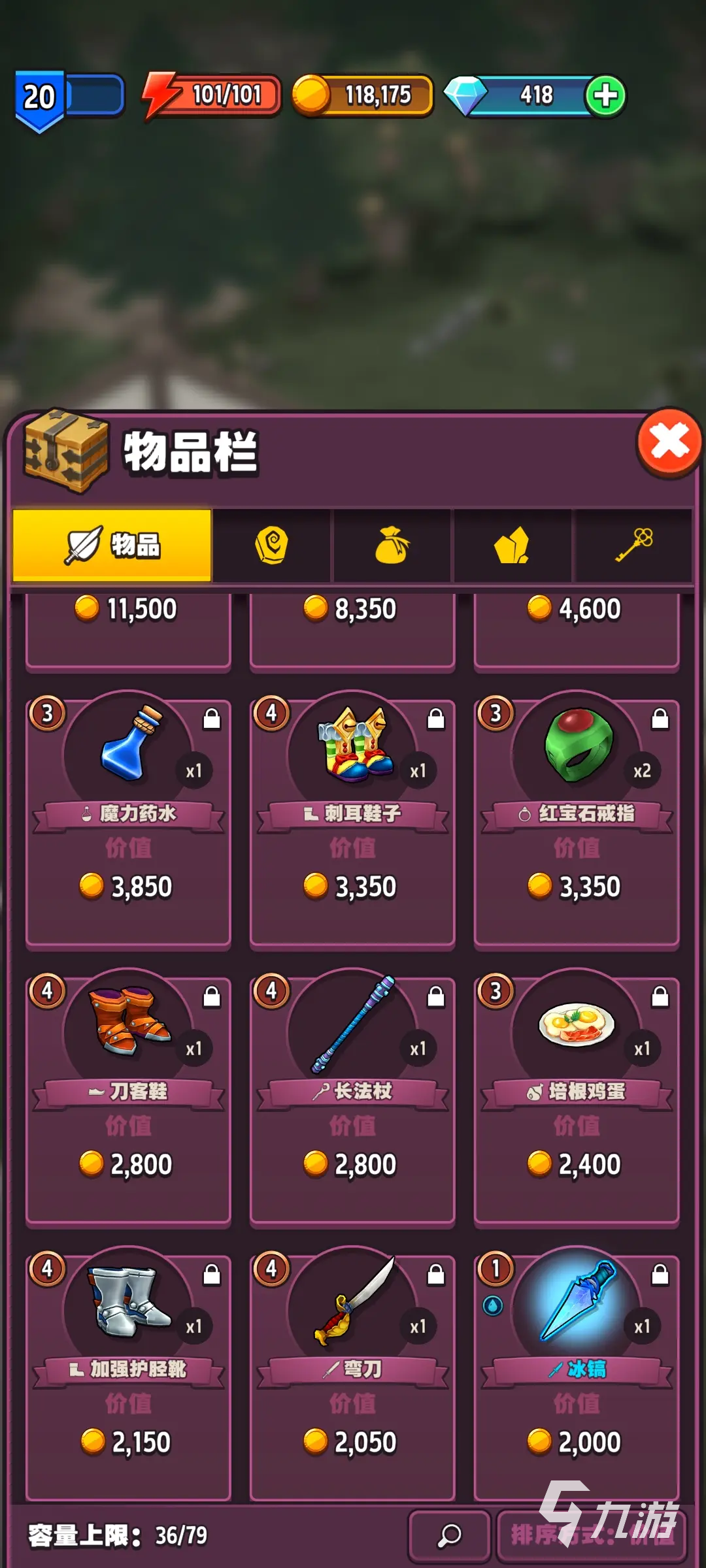Open the 红宝石戒指 item card
Screen dimensions: 706x1568
pos(577,823)
